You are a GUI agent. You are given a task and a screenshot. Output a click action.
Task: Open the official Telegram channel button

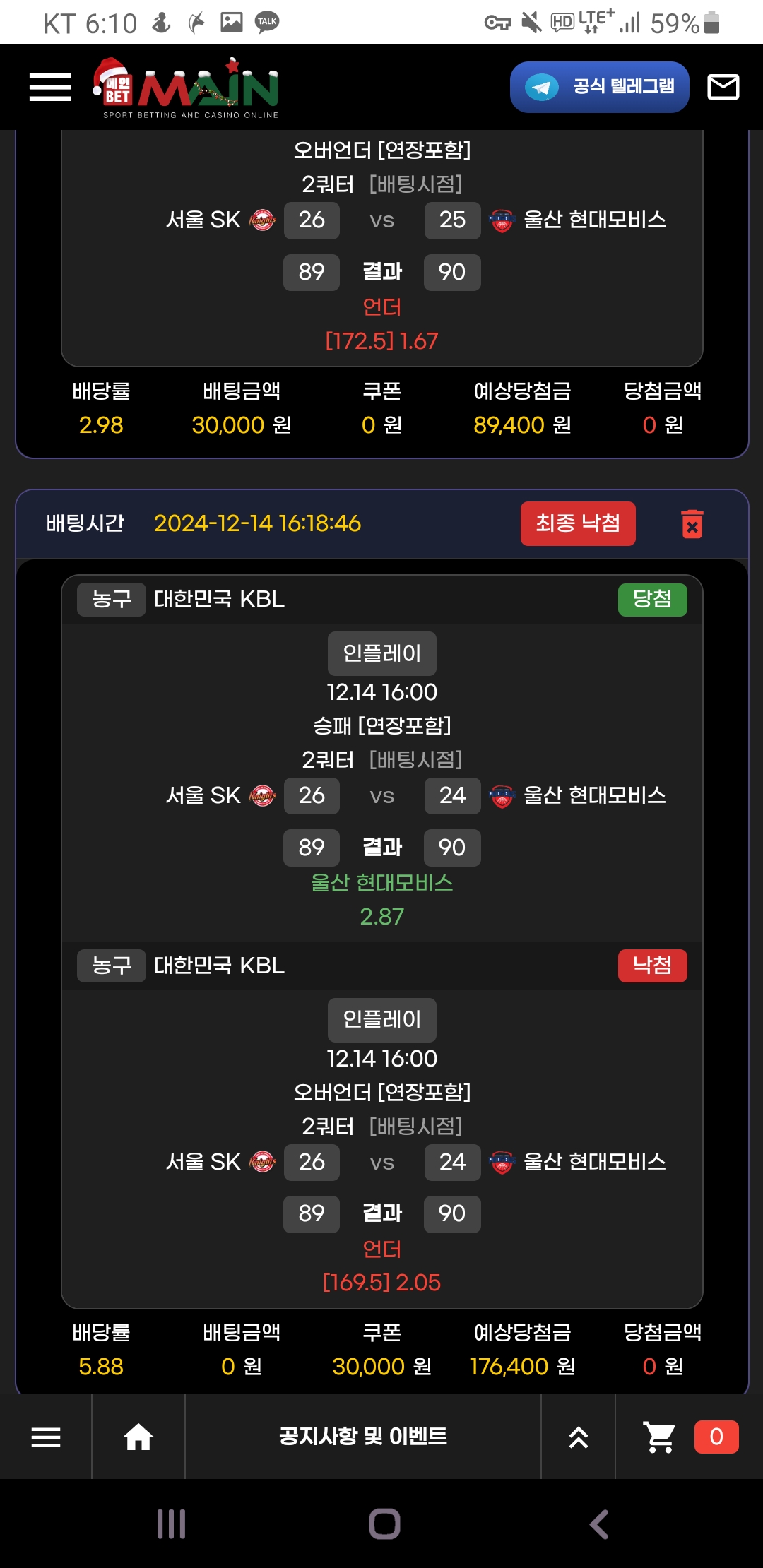point(599,87)
